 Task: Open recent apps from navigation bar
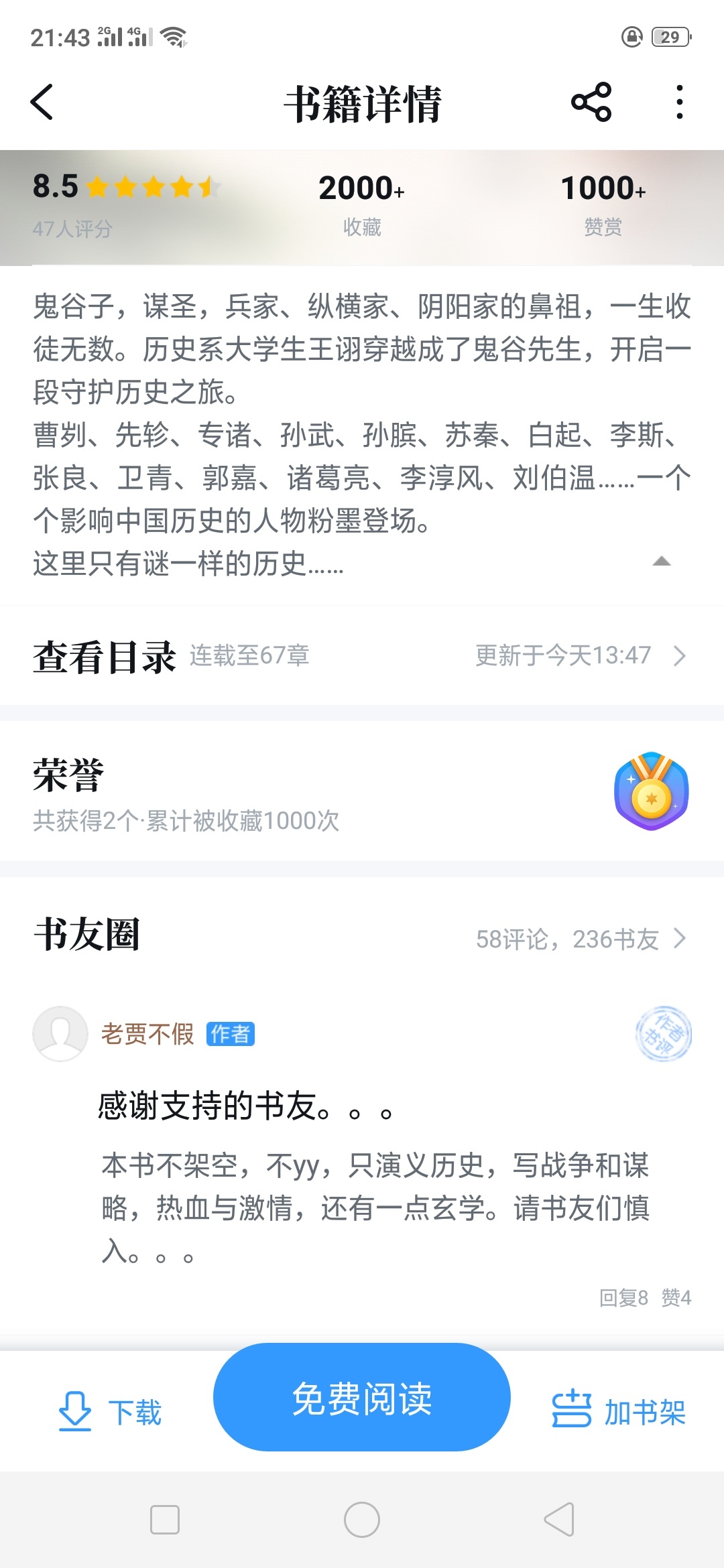165,1520
